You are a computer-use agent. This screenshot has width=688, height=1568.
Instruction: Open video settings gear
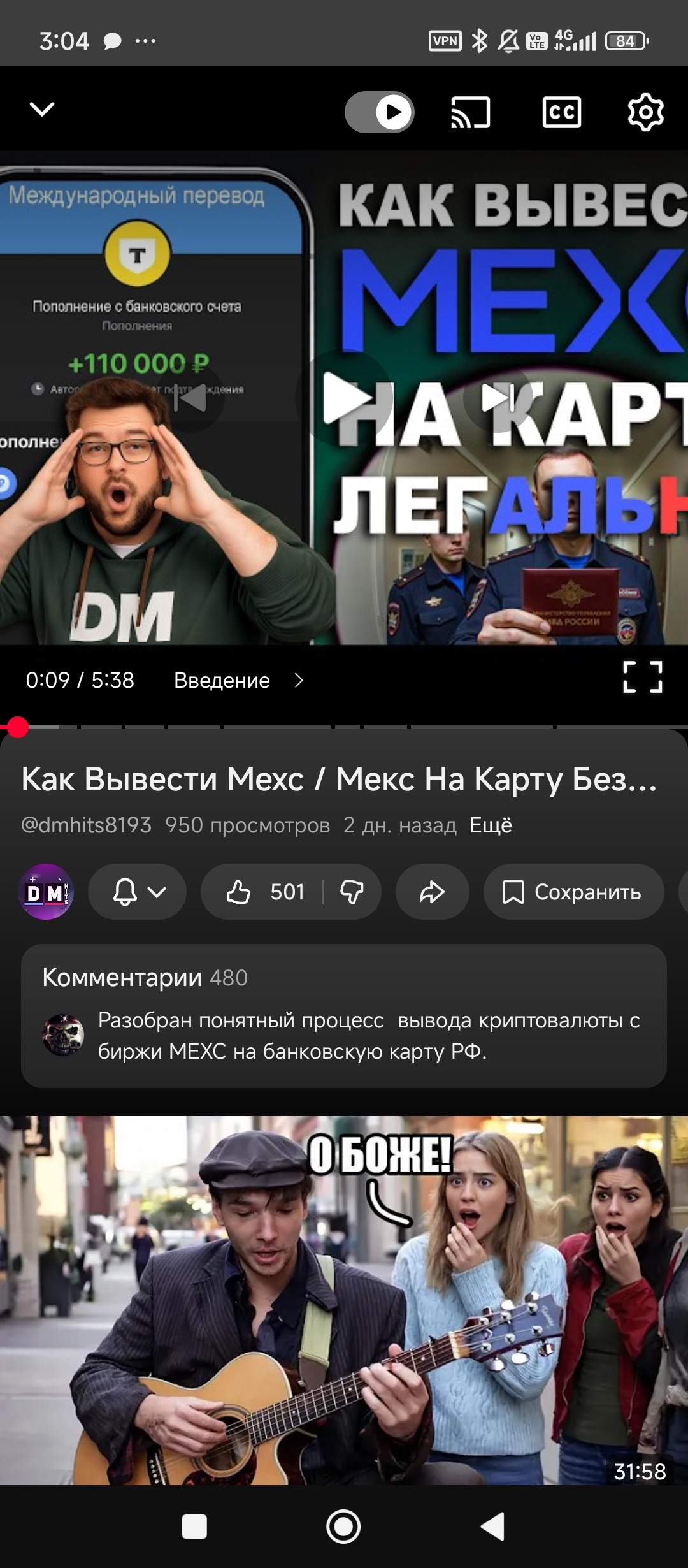645,112
